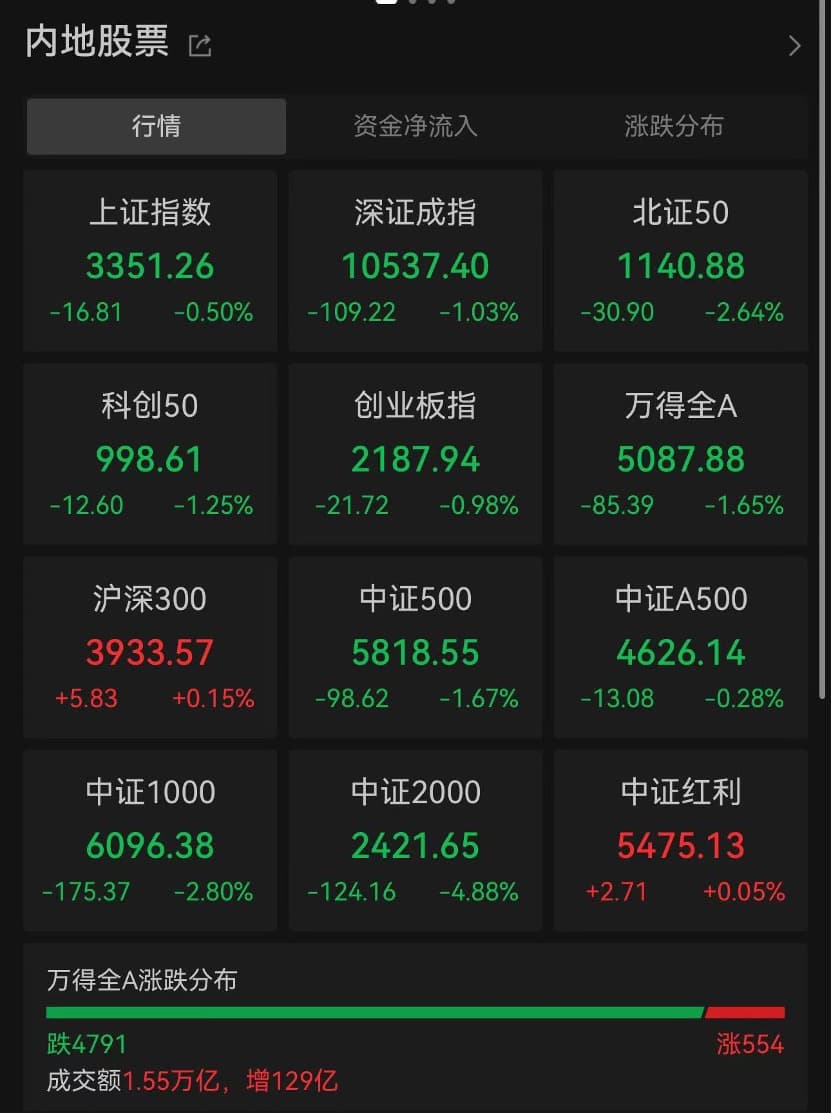Switch to the 资金净流入 tab
This screenshot has width=832, height=1114.
pos(415,127)
